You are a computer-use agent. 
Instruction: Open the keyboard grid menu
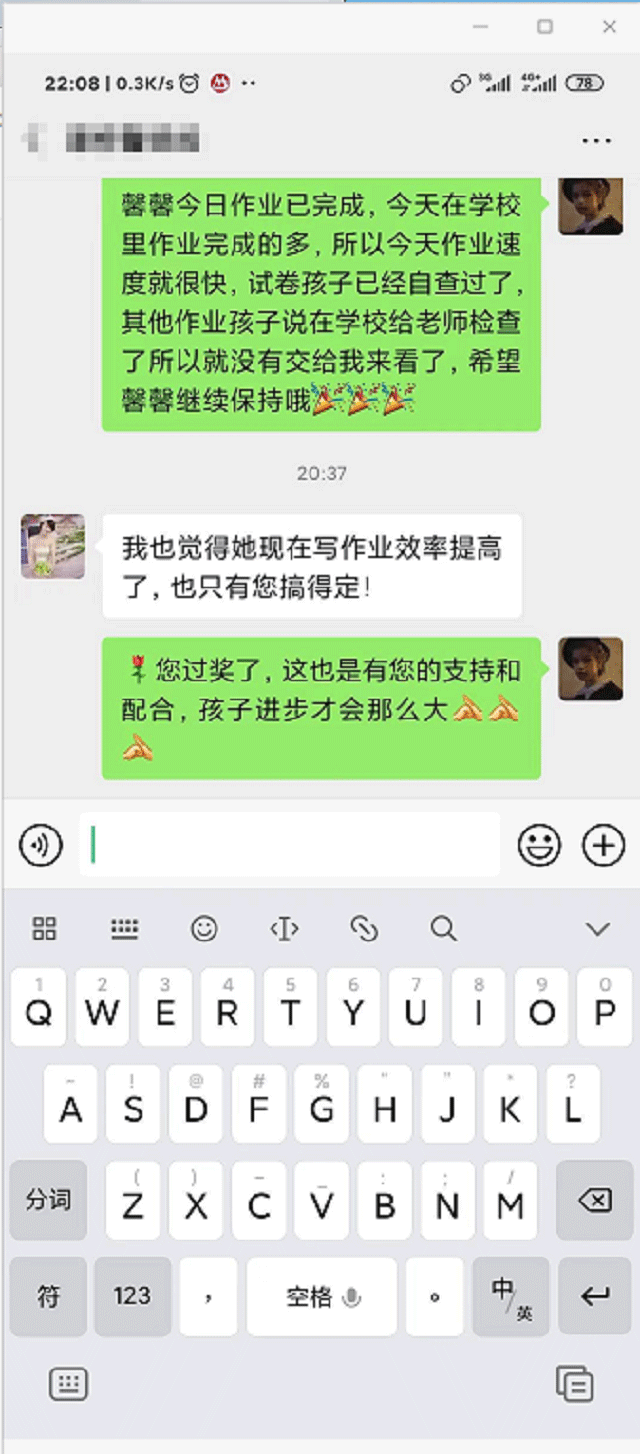(x=44, y=928)
